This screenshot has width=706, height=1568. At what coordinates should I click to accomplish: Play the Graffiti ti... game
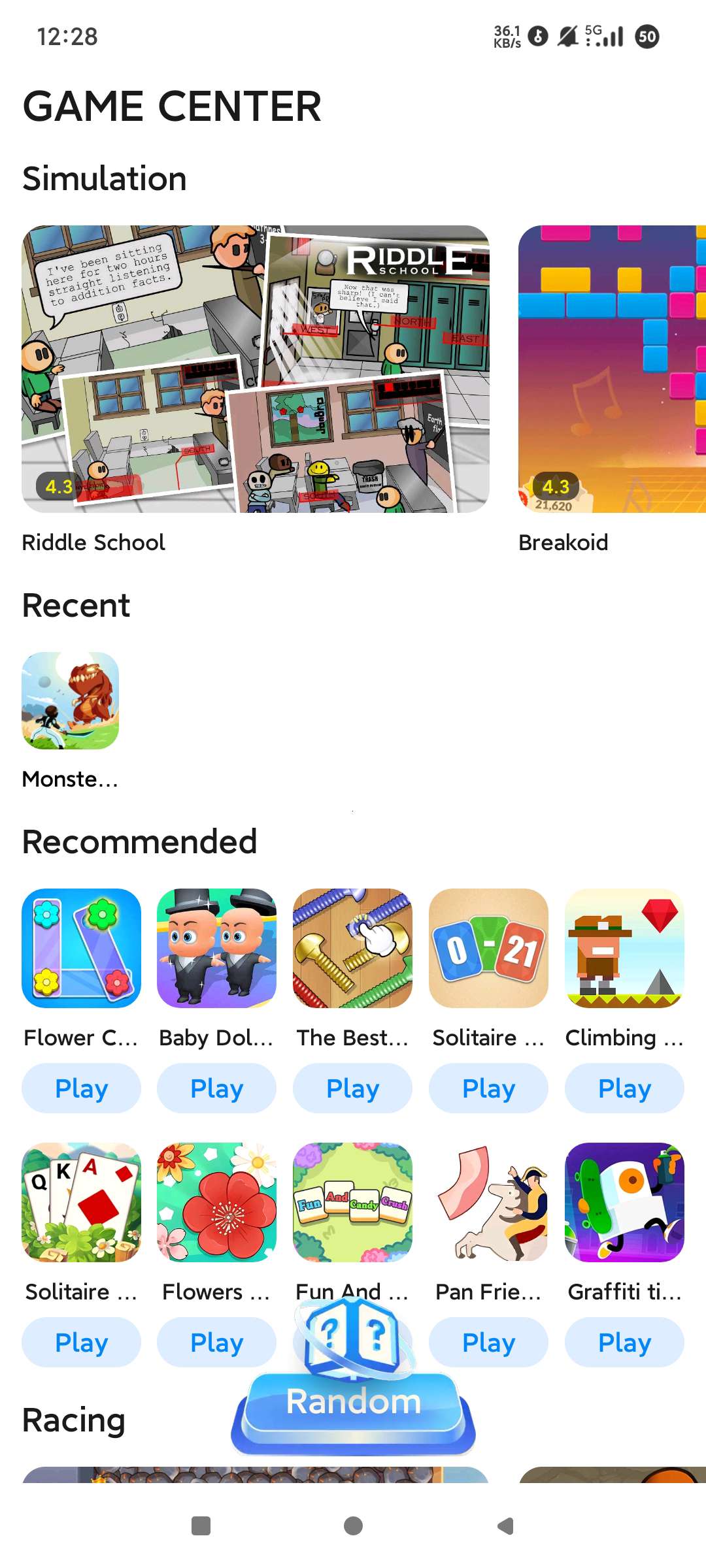(x=624, y=1343)
